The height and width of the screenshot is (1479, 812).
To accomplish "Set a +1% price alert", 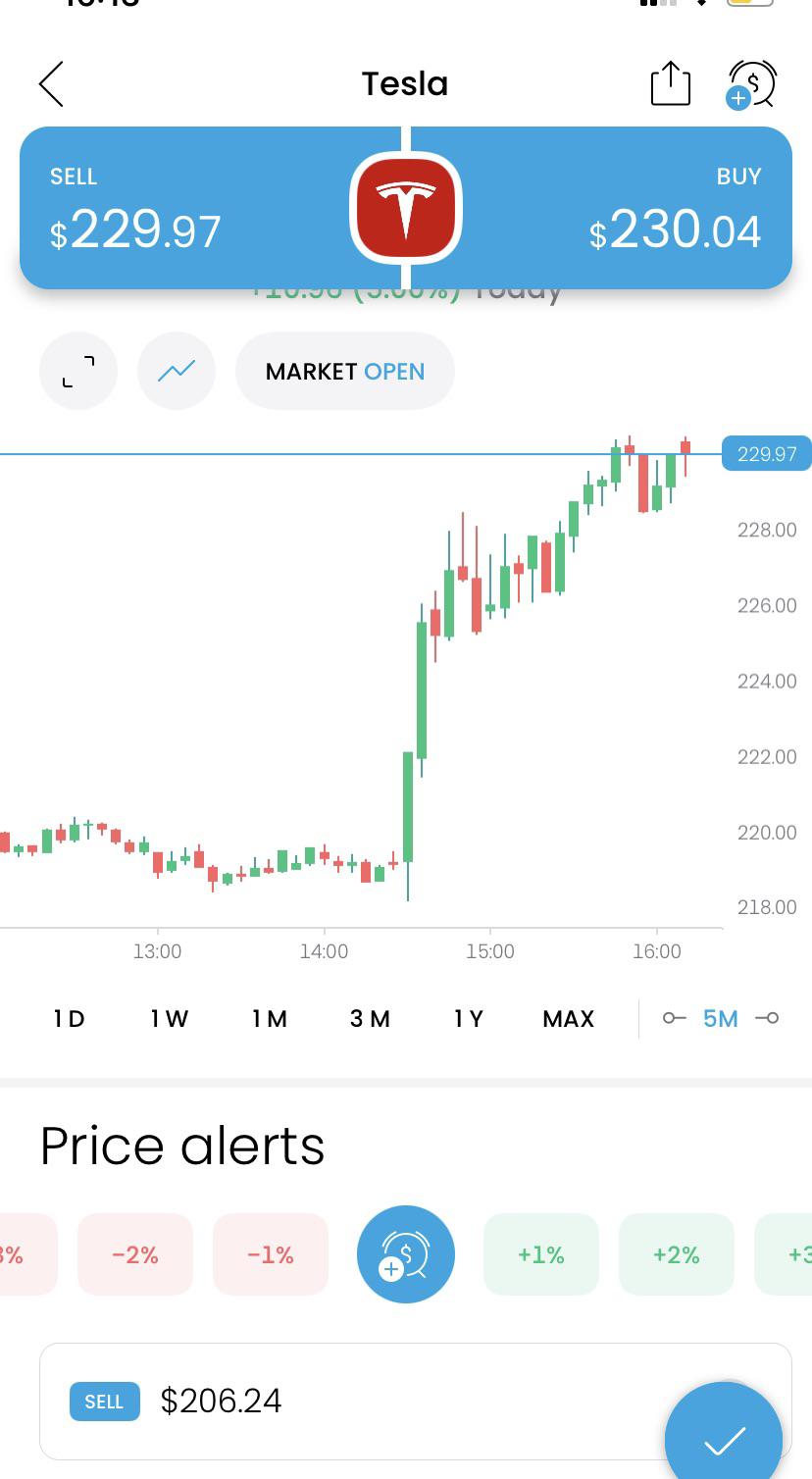I will pyautogui.click(x=541, y=1254).
